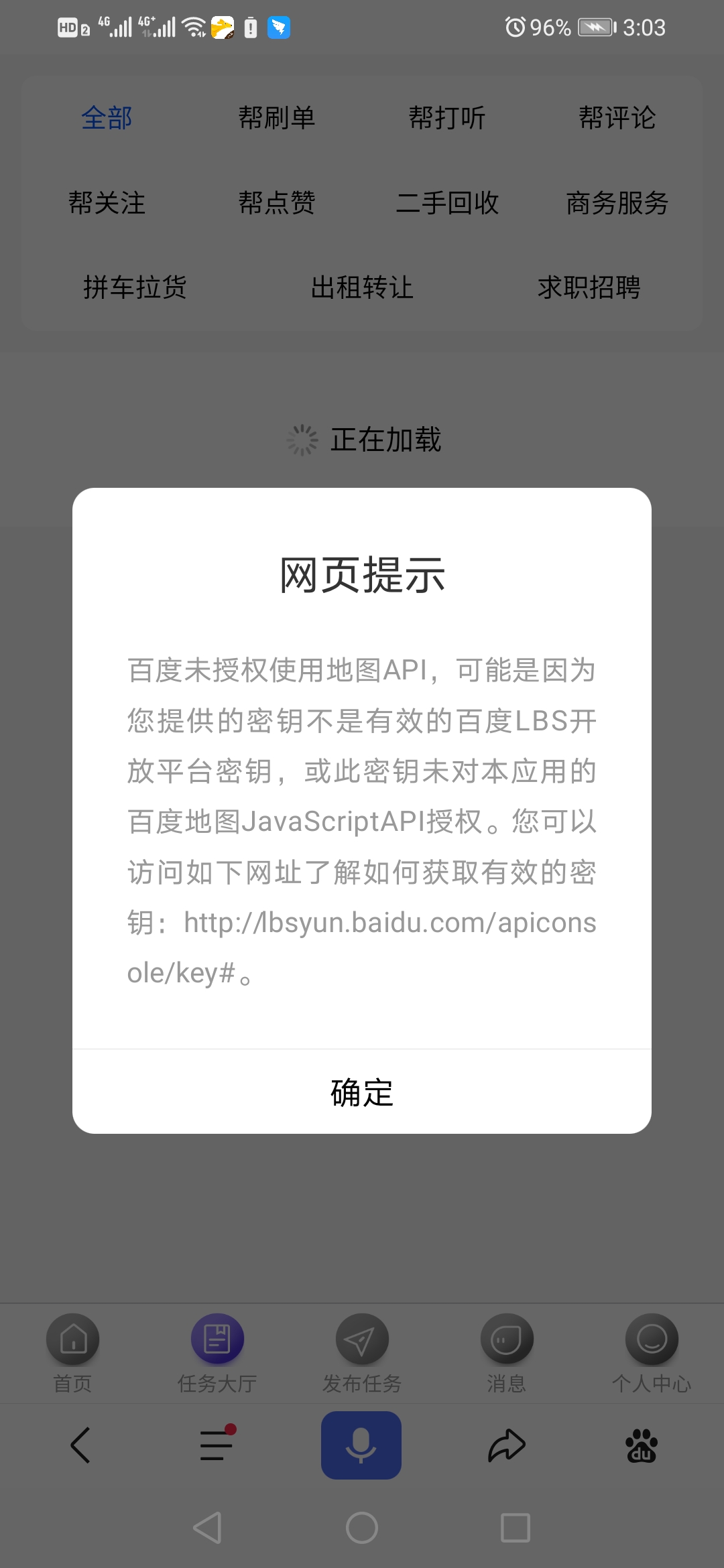Image resolution: width=724 pixels, height=1568 pixels.
Task: Filter by 帮点赞
Action: point(277,203)
